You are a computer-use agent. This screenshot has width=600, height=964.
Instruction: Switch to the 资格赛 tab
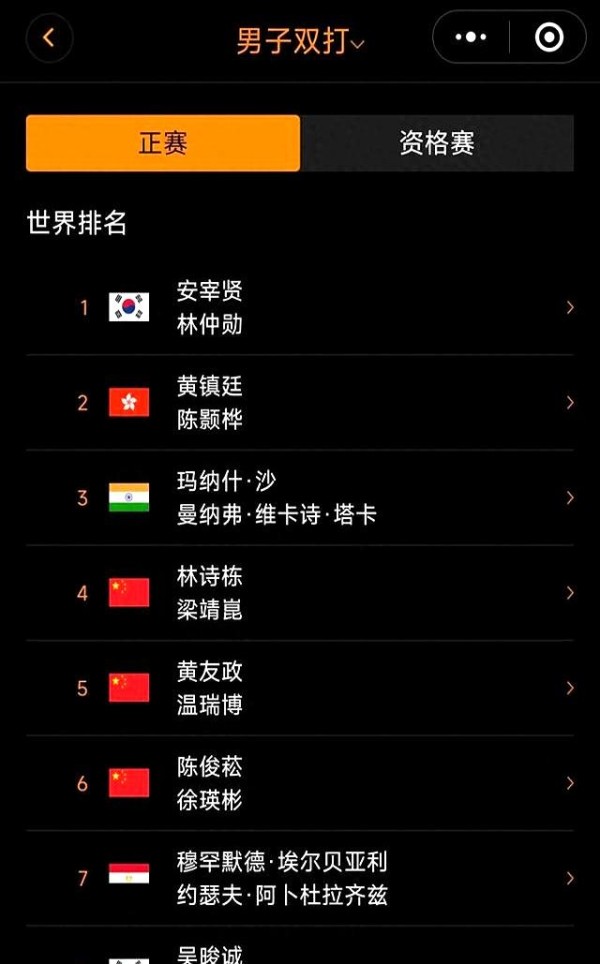click(x=437, y=143)
